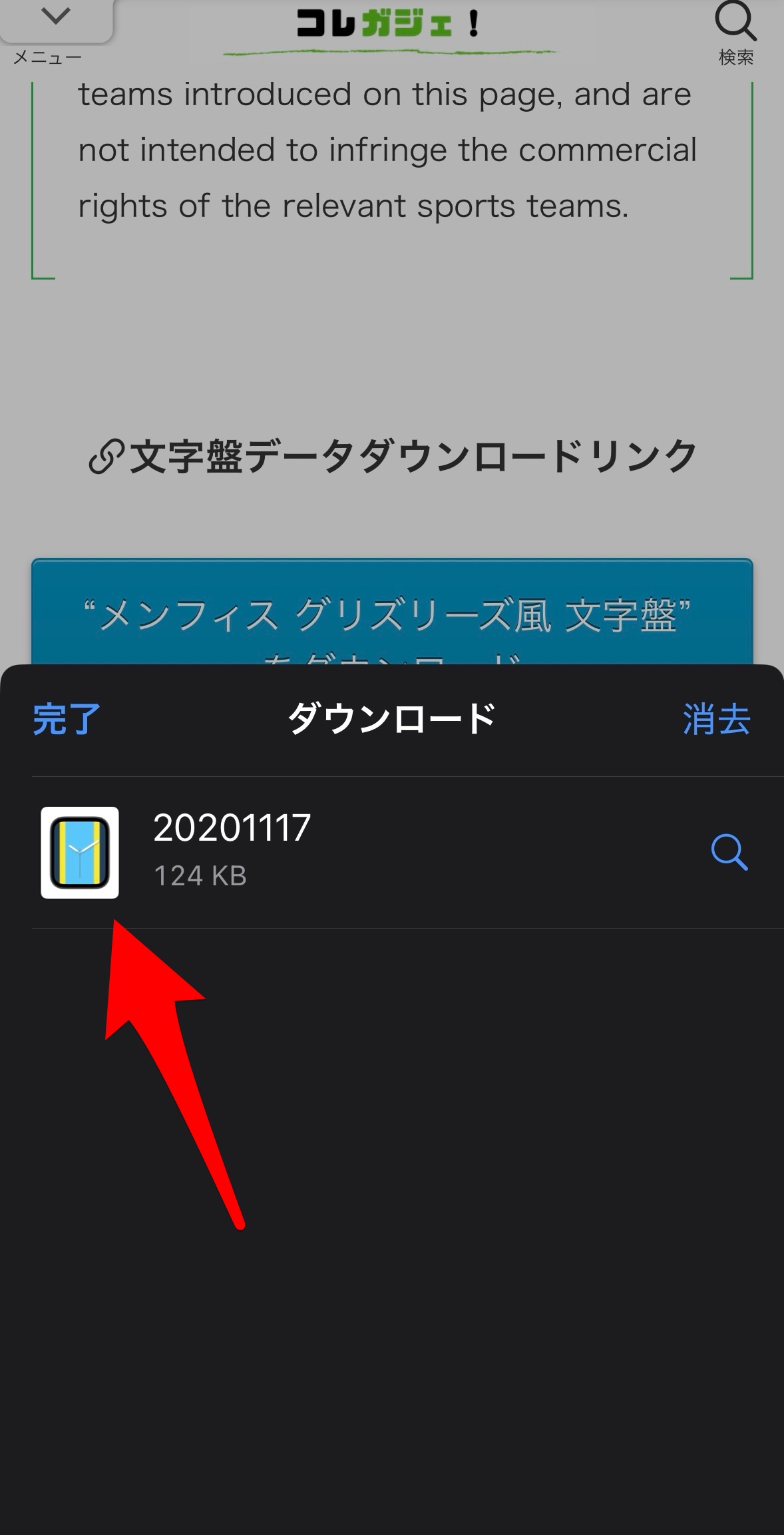Show 20201117 in Files via the magnifier icon

pyautogui.click(x=729, y=851)
